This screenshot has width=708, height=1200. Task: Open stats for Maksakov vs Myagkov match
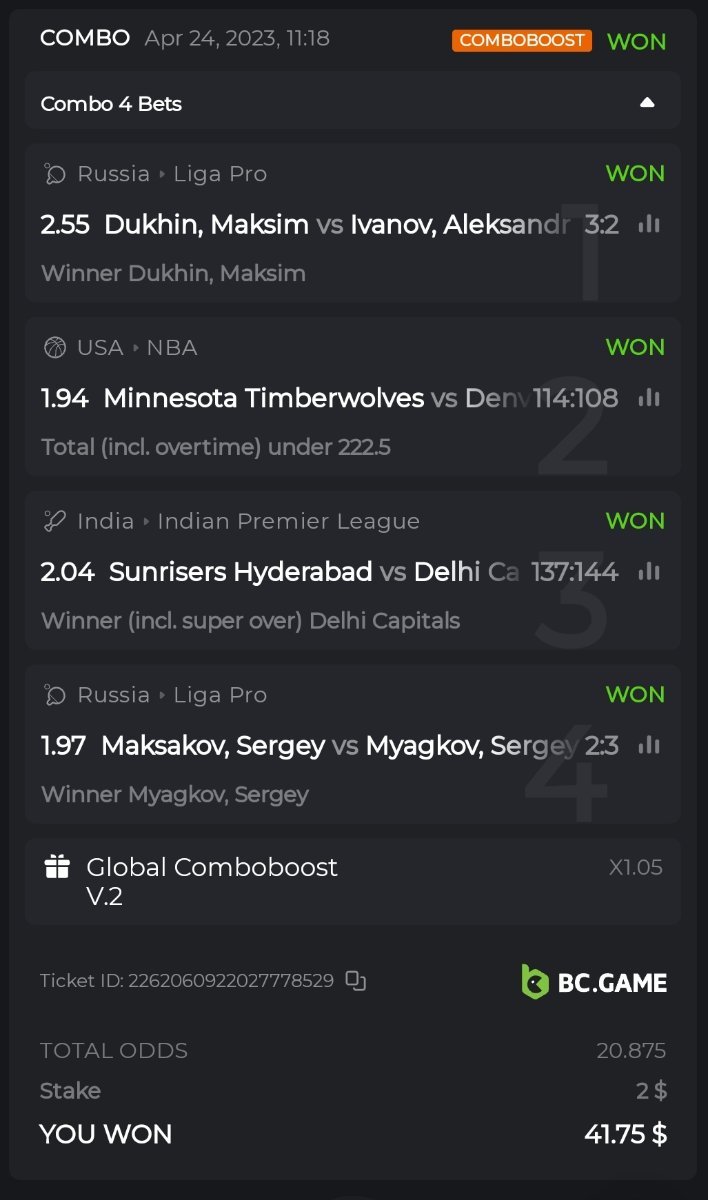pyautogui.click(x=649, y=745)
